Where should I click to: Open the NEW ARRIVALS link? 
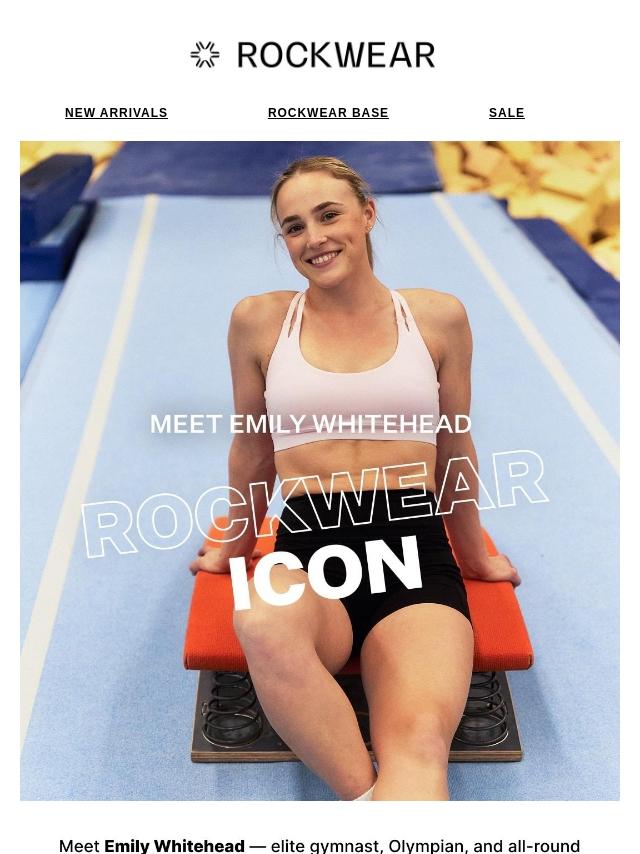tap(116, 113)
